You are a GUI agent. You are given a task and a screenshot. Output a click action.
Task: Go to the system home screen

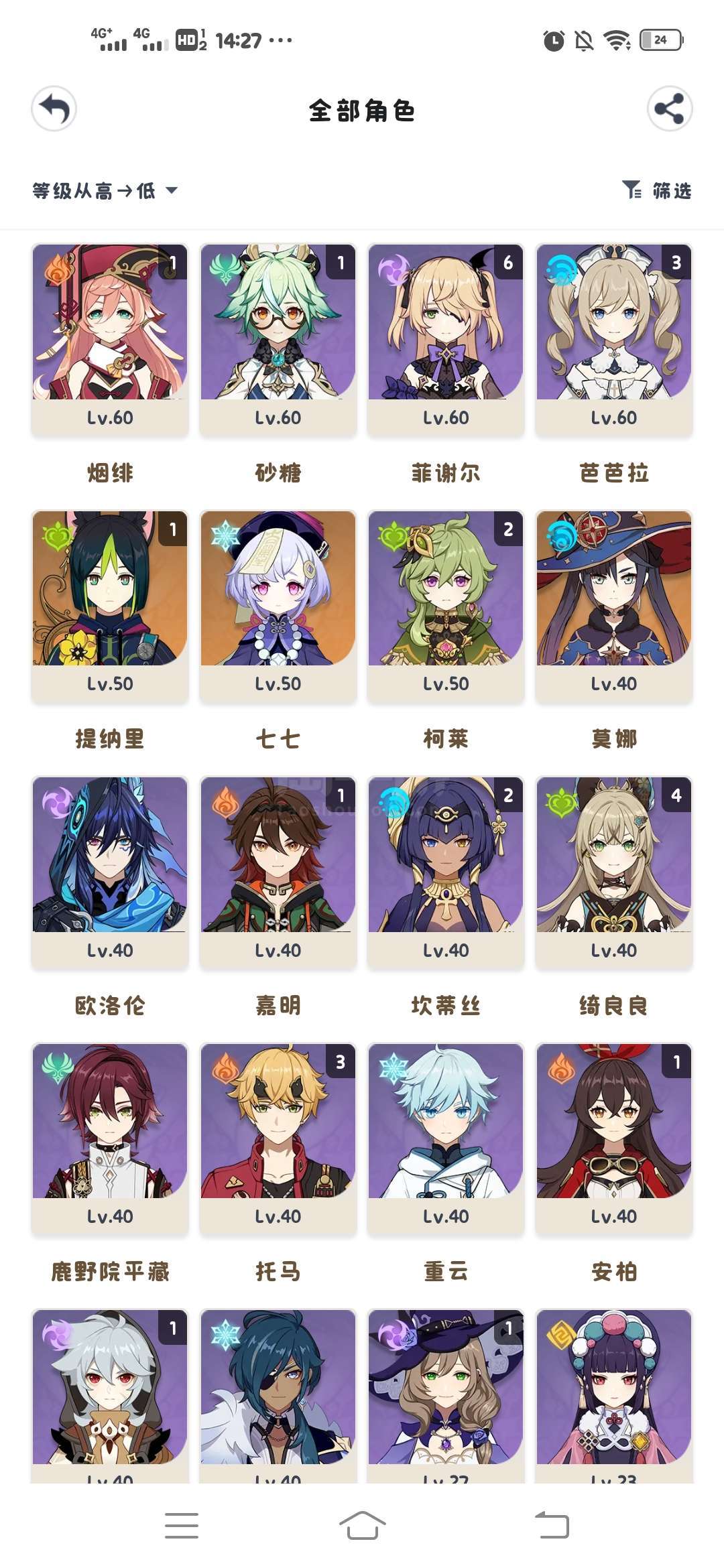click(x=362, y=1526)
